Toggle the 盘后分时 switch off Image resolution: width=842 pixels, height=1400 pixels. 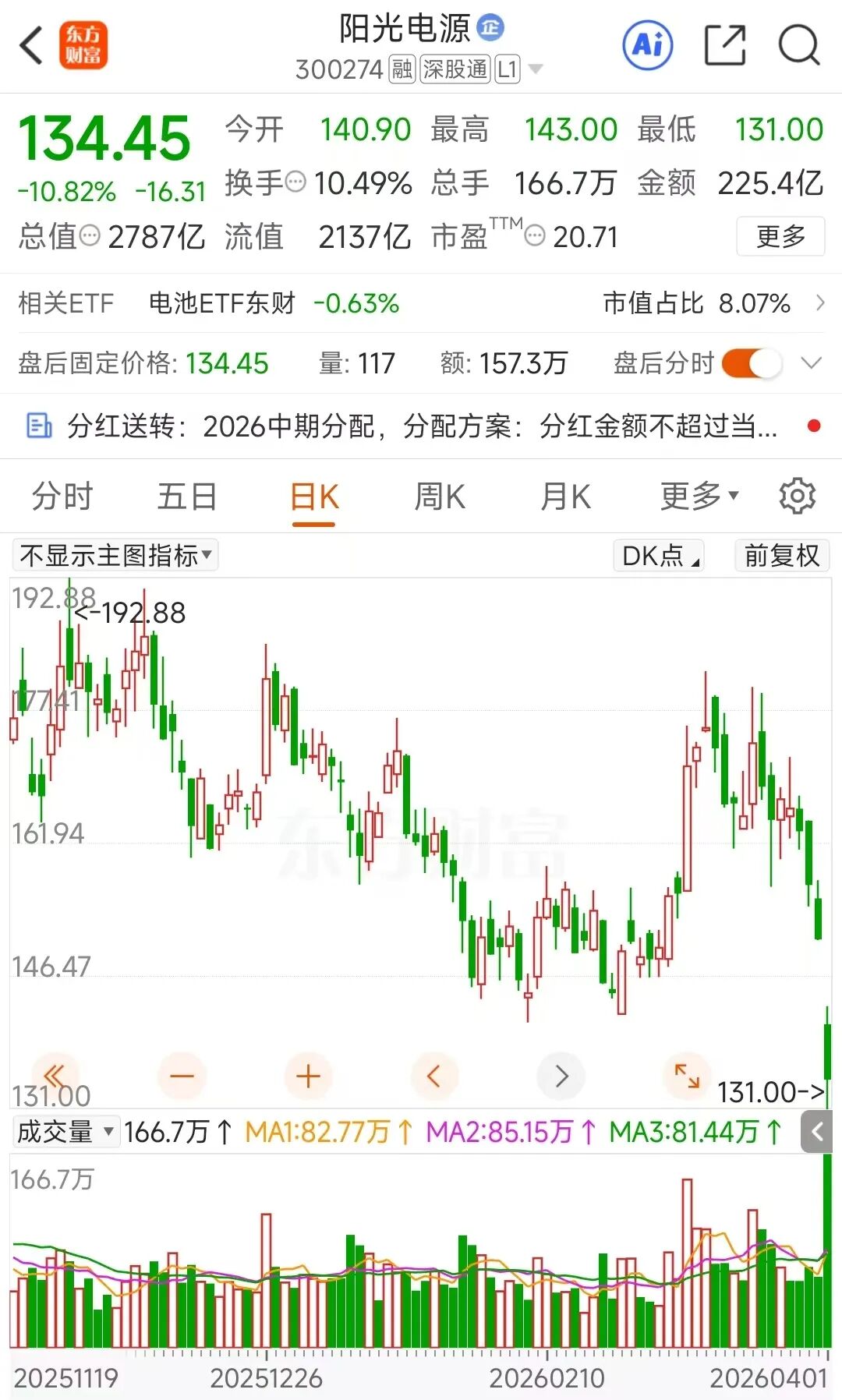tap(751, 363)
